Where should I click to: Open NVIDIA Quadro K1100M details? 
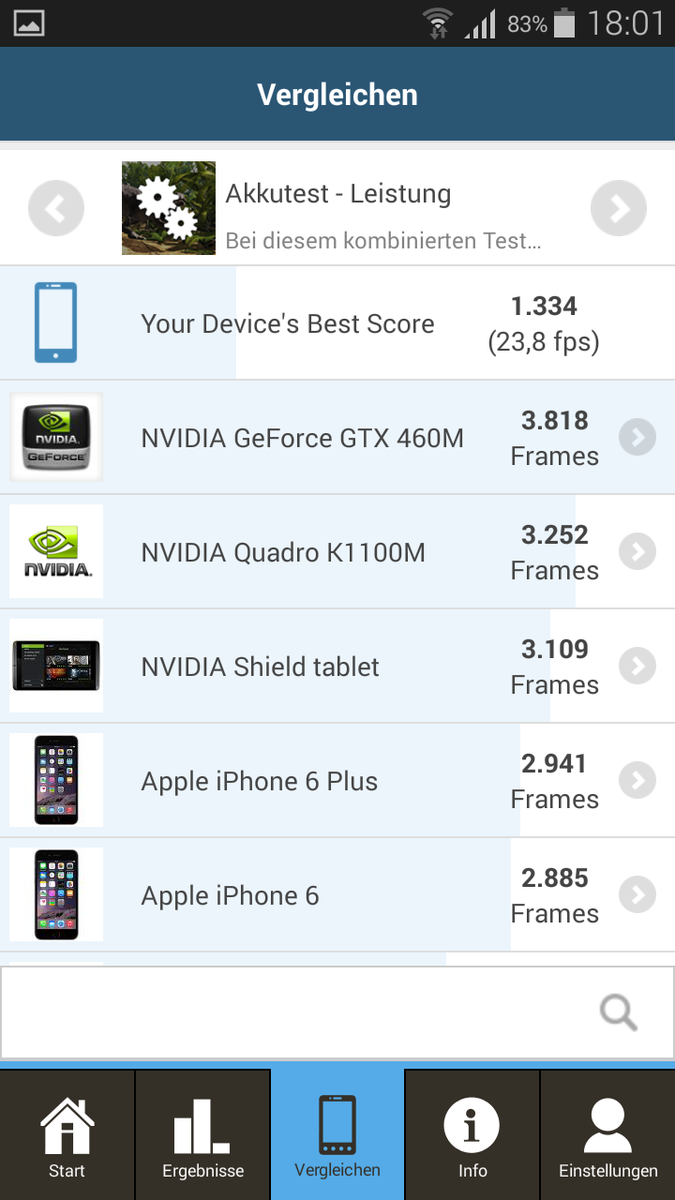(637, 551)
